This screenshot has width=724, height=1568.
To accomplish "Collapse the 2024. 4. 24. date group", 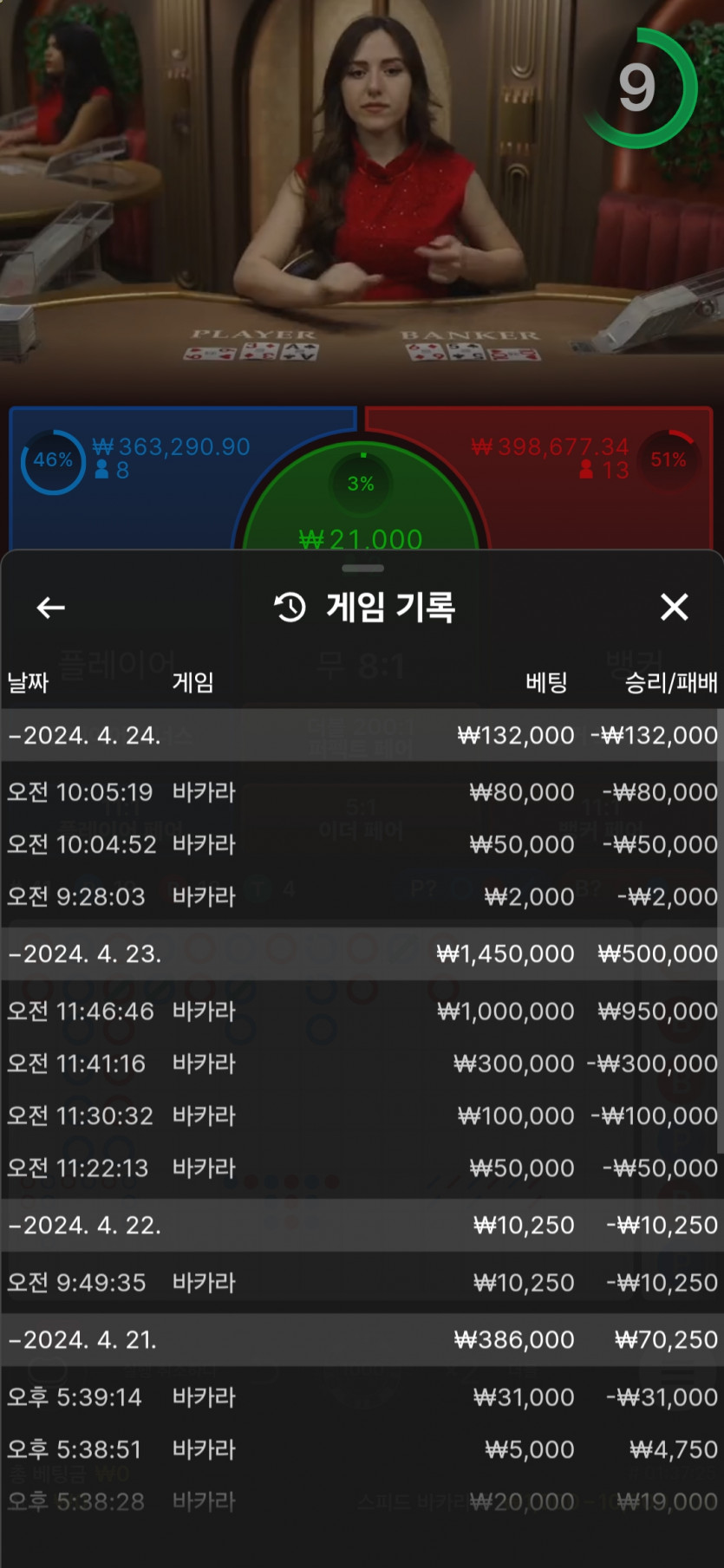I will click(x=362, y=735).
